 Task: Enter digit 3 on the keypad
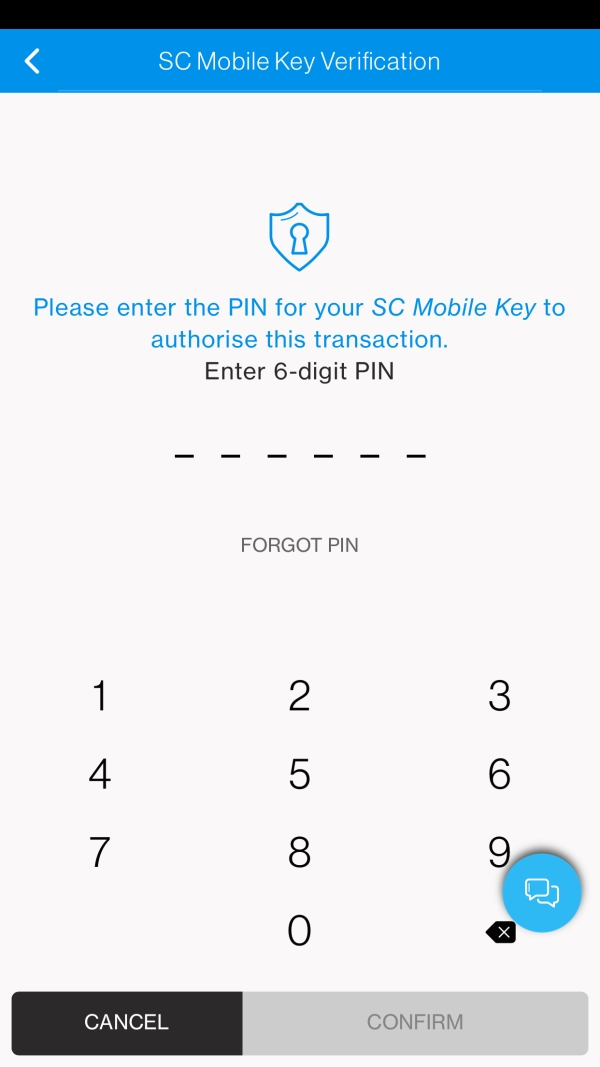499,695
